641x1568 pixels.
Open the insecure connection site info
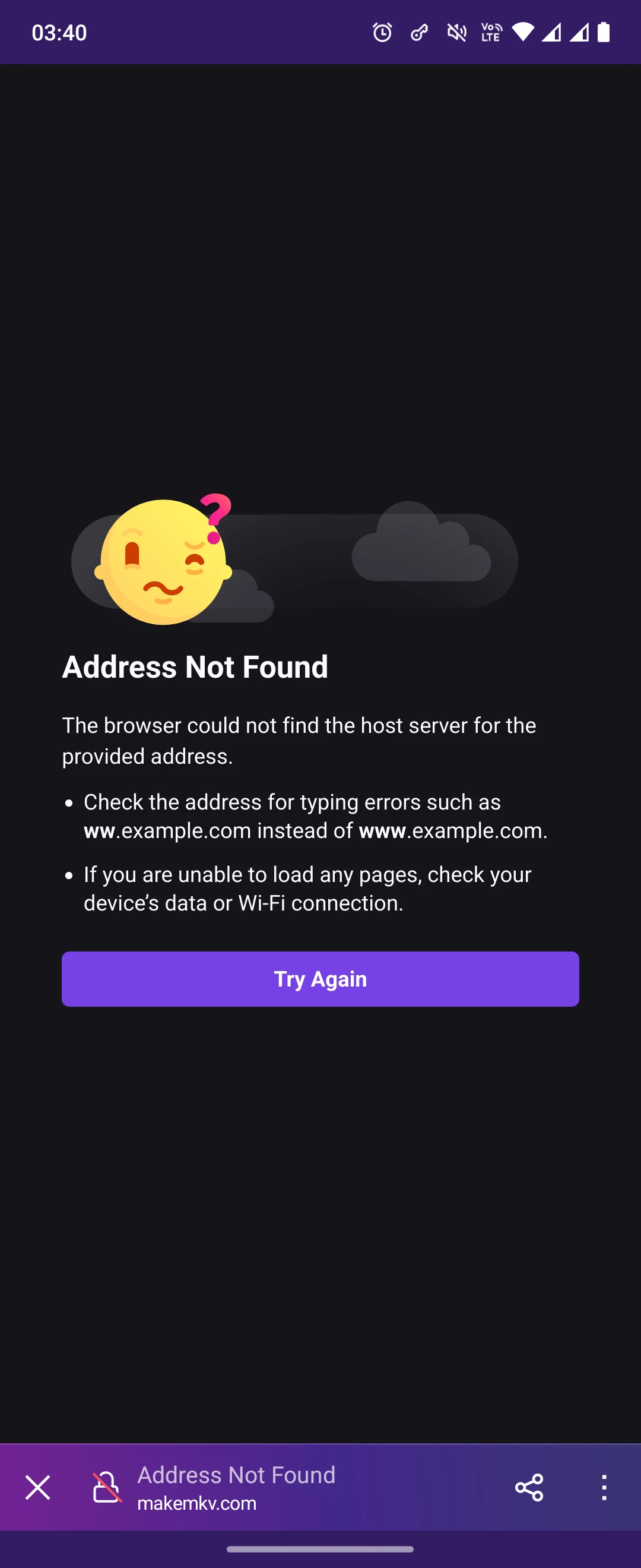[x=106, y=1488]
